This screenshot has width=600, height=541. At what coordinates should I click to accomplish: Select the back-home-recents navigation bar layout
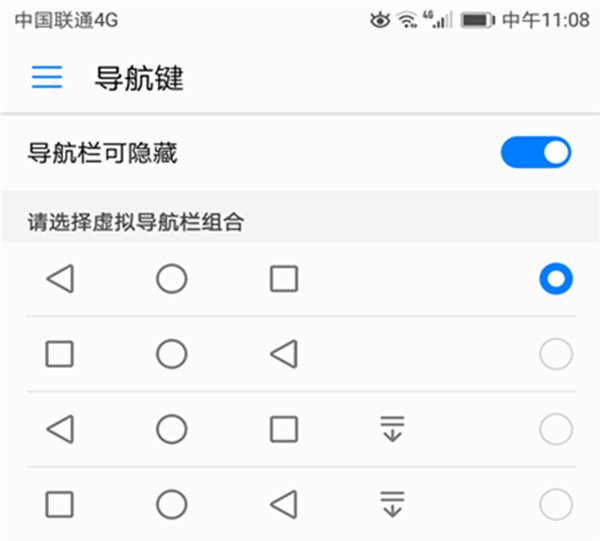click(555, 279)
